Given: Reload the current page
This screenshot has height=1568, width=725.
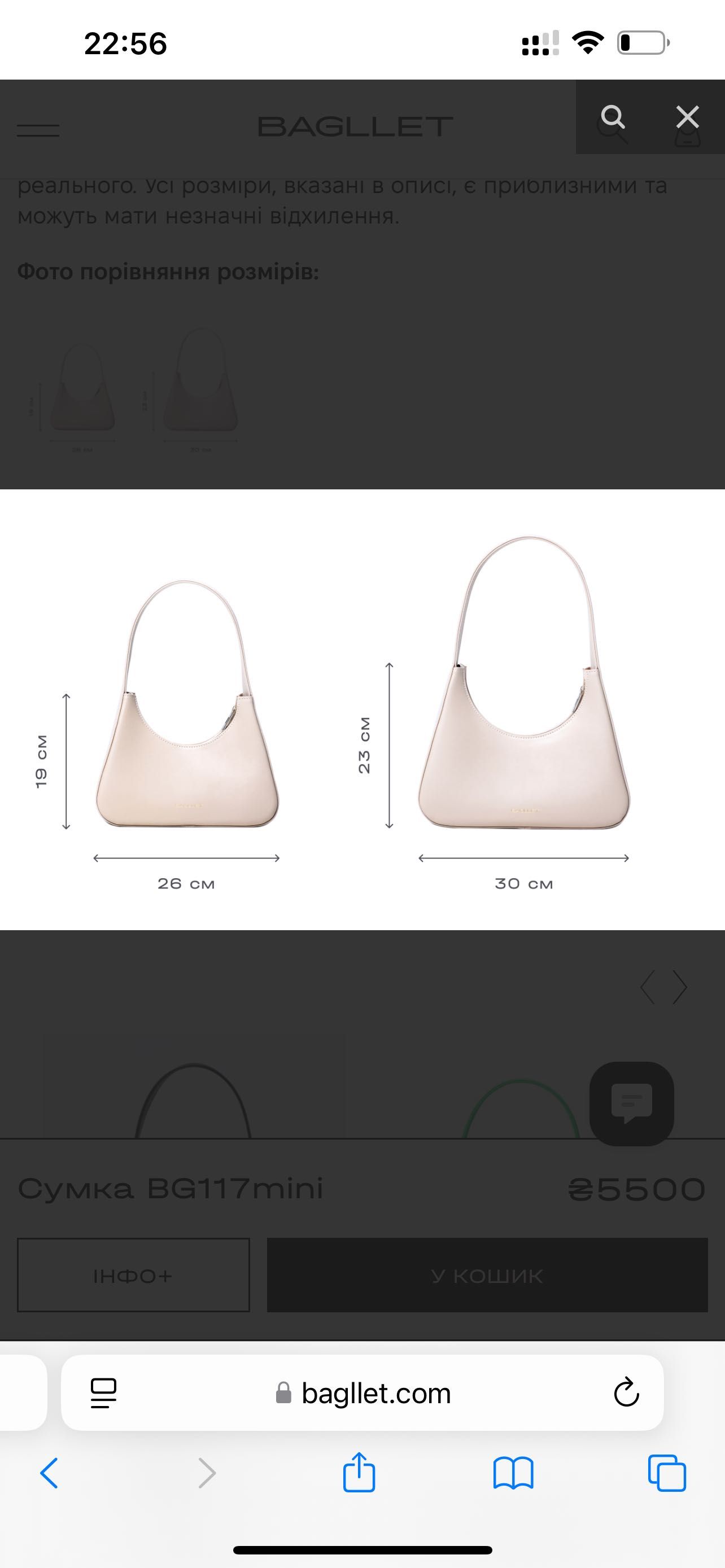Looking at the screenshot, I should click(626, 1392).
